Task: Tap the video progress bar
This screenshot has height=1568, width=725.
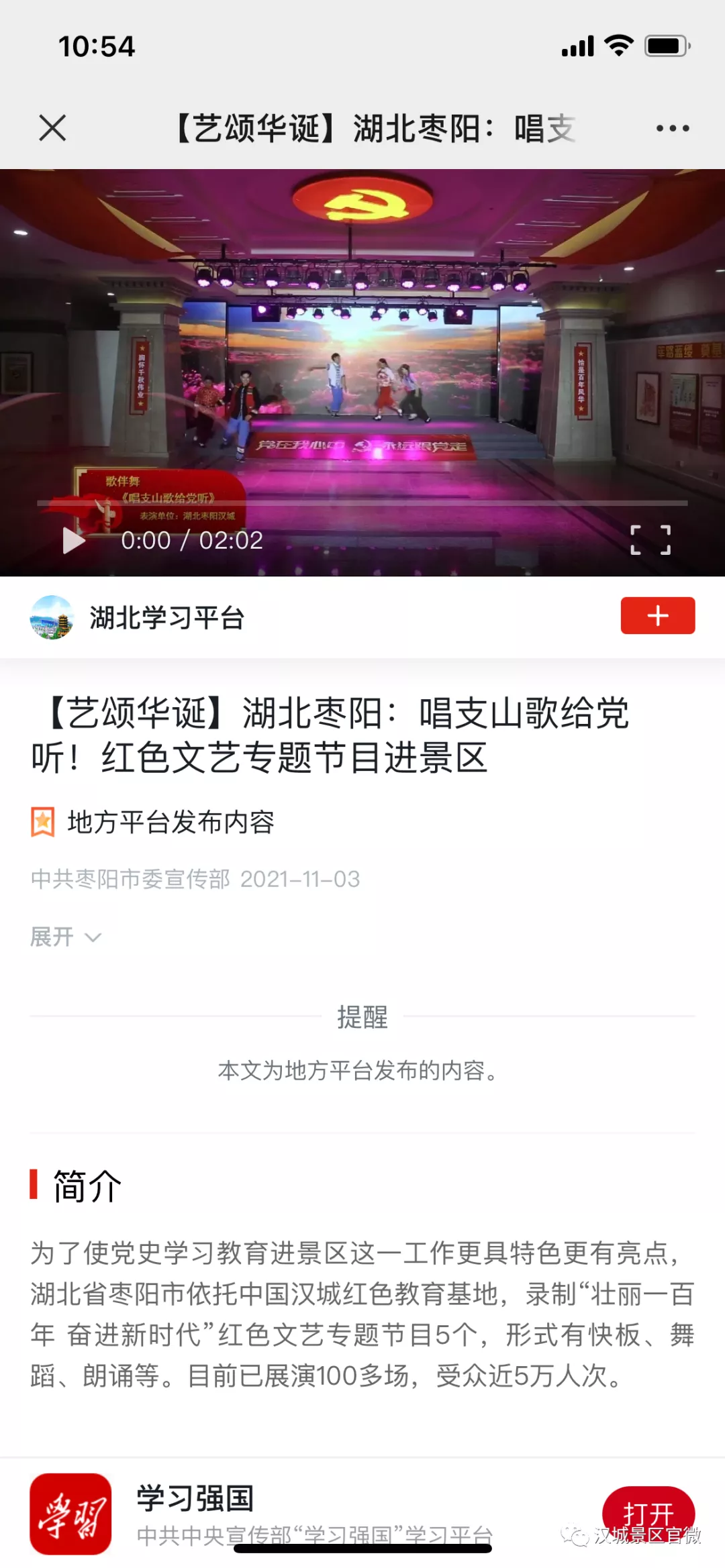Action: click(362, 503)
